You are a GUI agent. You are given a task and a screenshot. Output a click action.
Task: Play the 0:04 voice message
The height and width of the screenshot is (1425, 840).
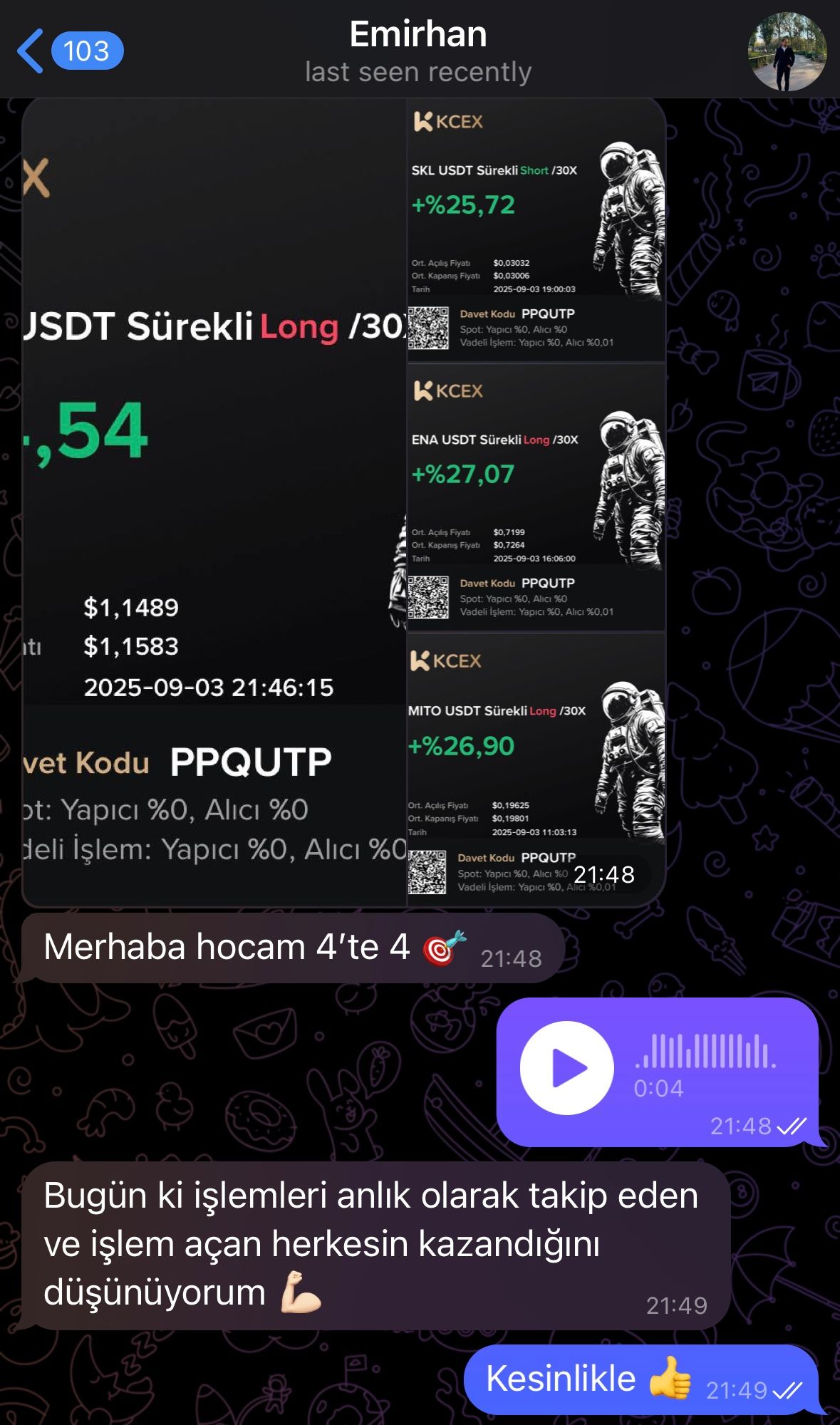(566, 1068)
